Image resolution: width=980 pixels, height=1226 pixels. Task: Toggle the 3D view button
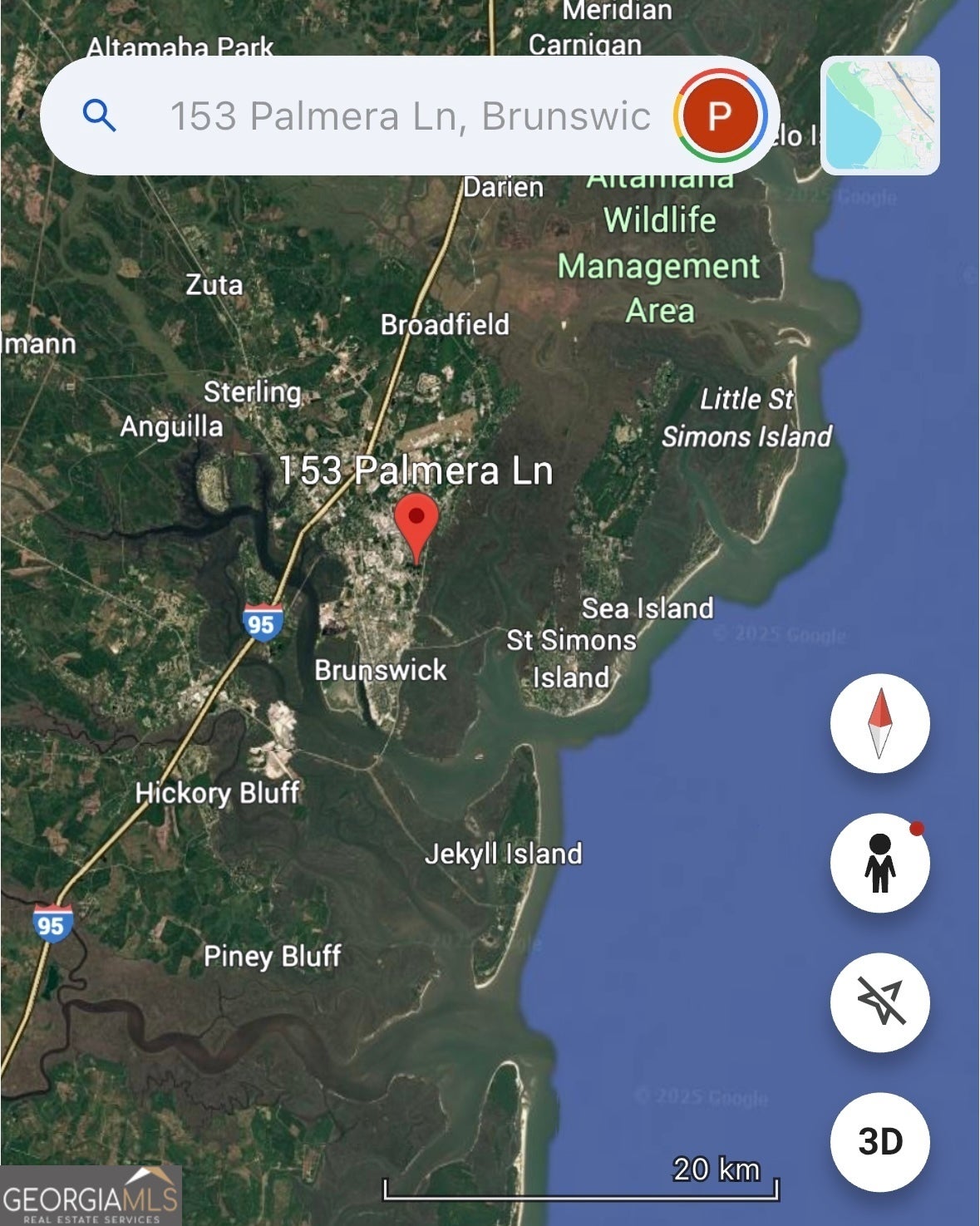[879, 1141]
